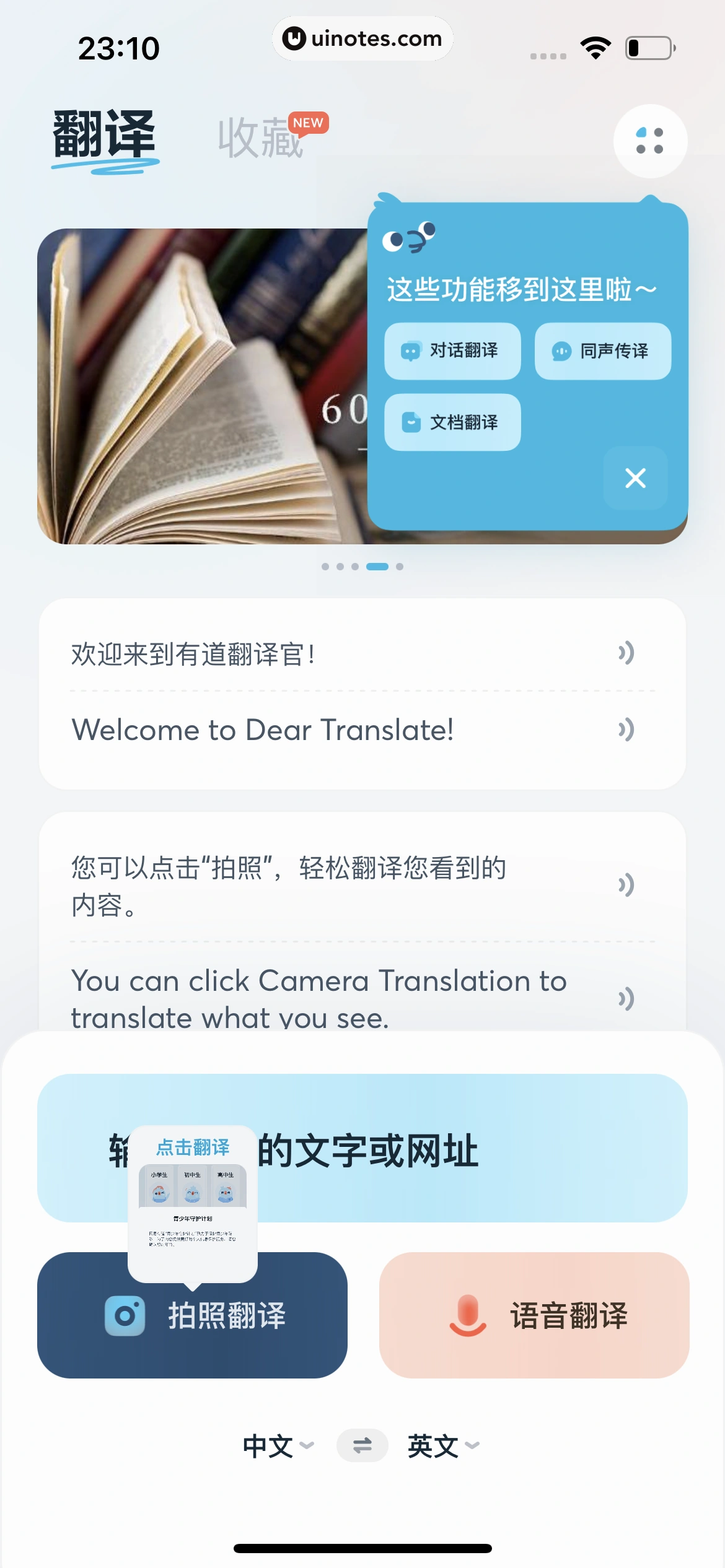The width and height of the screenshot is (725, 1568).
Task: Play pronunciation of the English welcome sentence
Action: (x=626, y=730)
